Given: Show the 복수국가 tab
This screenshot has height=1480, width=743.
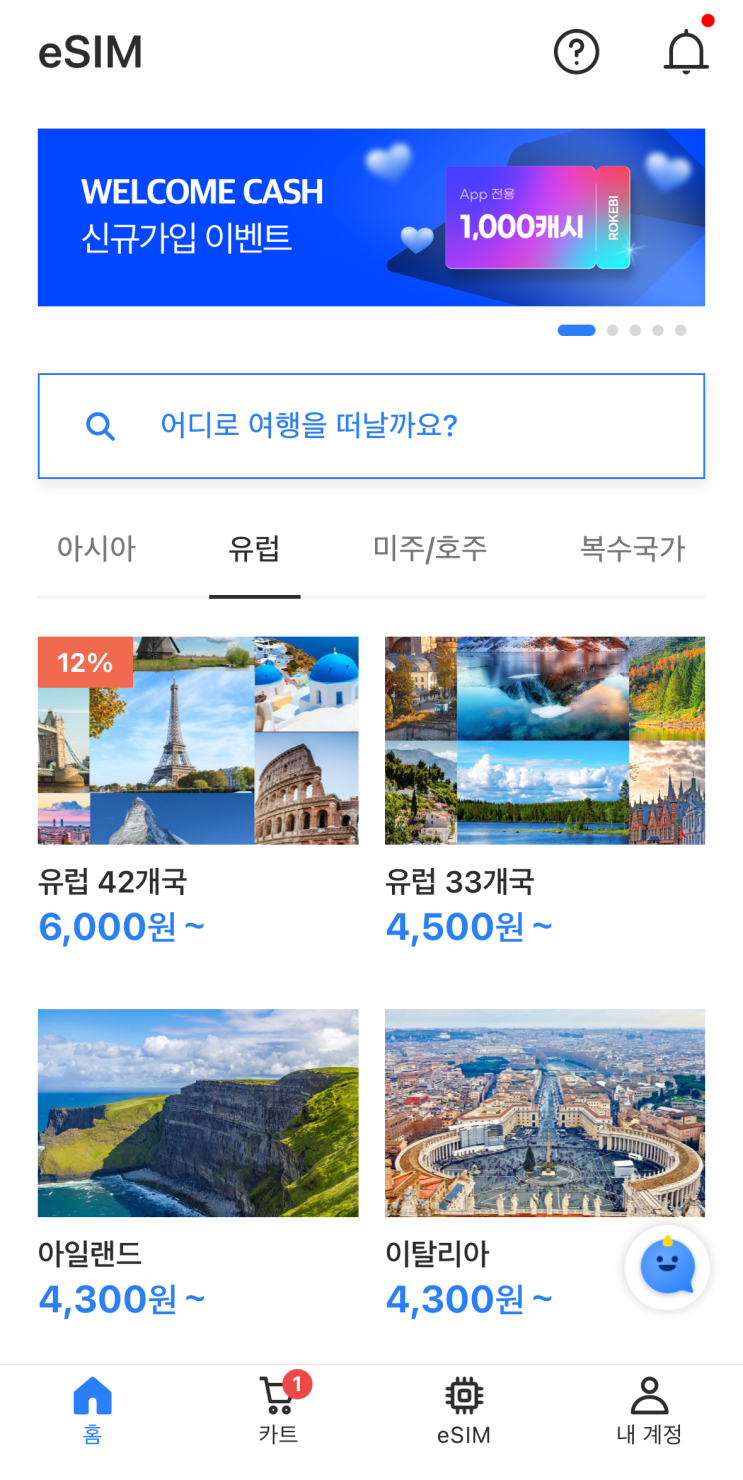Looking at the screenshot, I should (632, 548).
